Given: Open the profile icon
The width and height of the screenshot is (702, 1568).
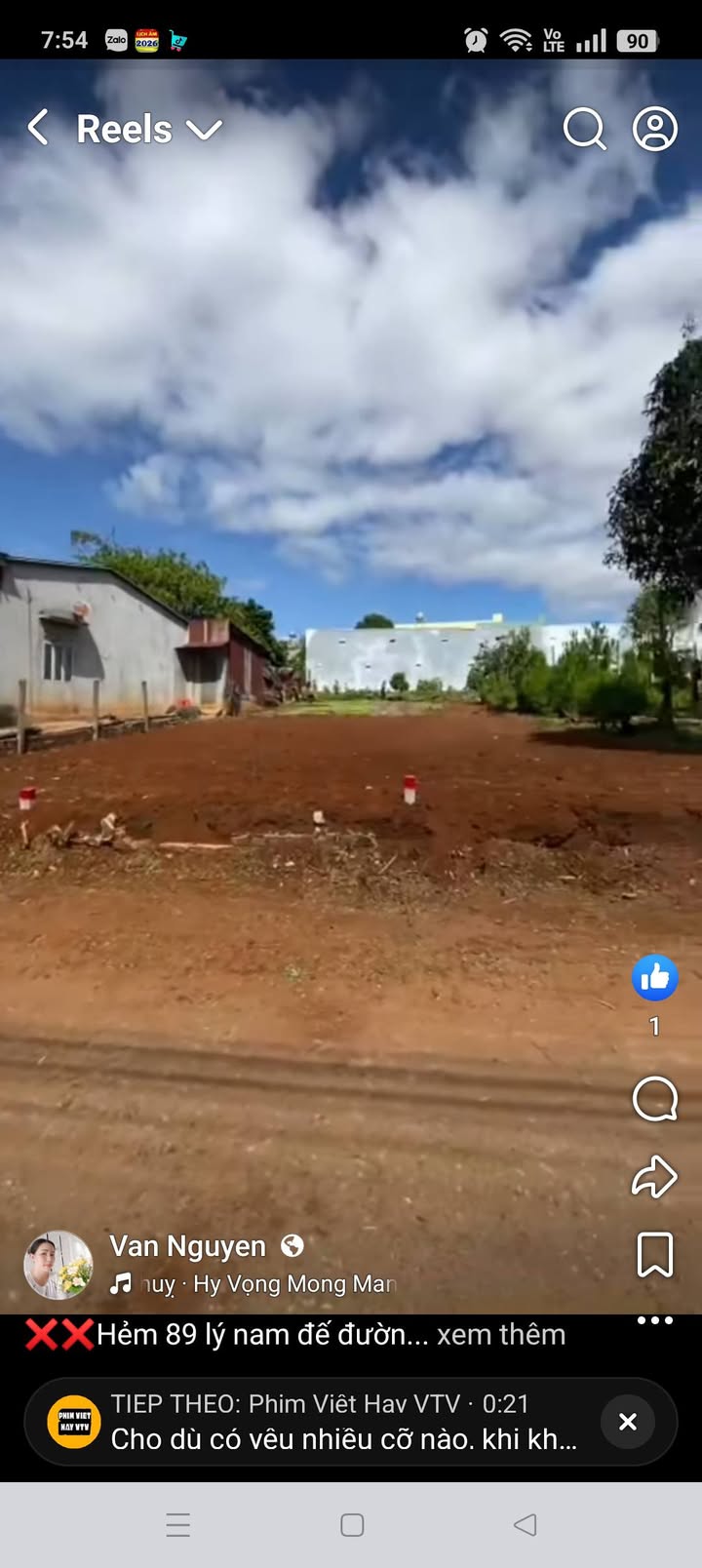Looking at the screenshot, I should coord(655,129).
